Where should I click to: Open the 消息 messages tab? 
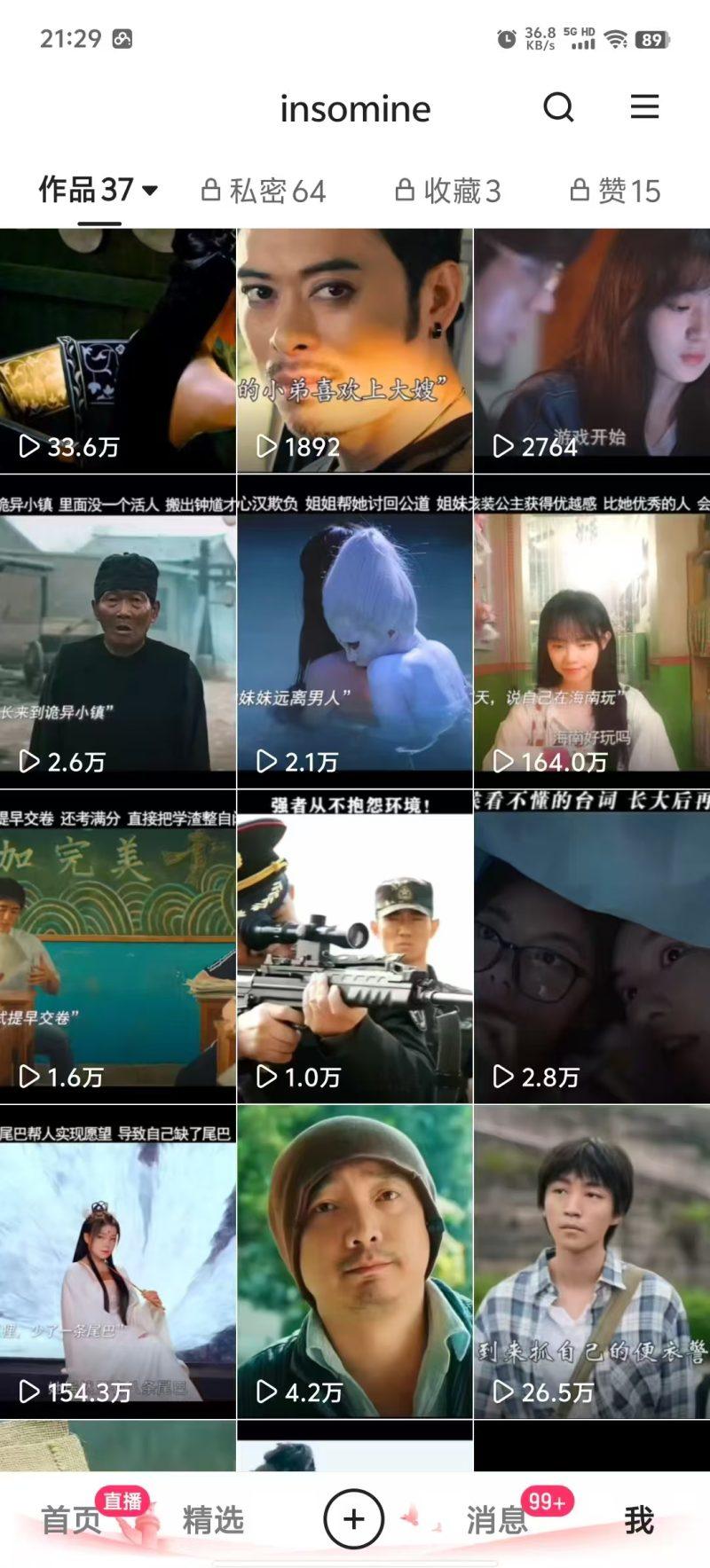(497, 1520)
